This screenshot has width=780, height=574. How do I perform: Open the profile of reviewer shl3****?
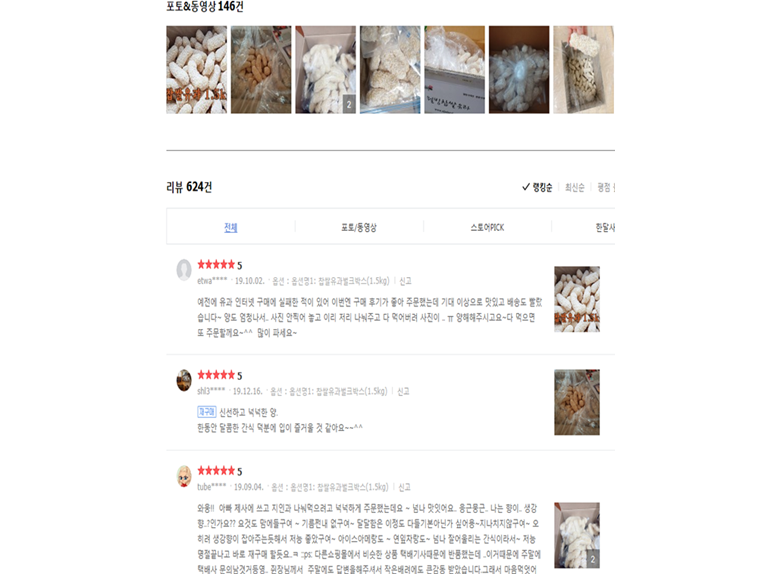coord(184,380)
